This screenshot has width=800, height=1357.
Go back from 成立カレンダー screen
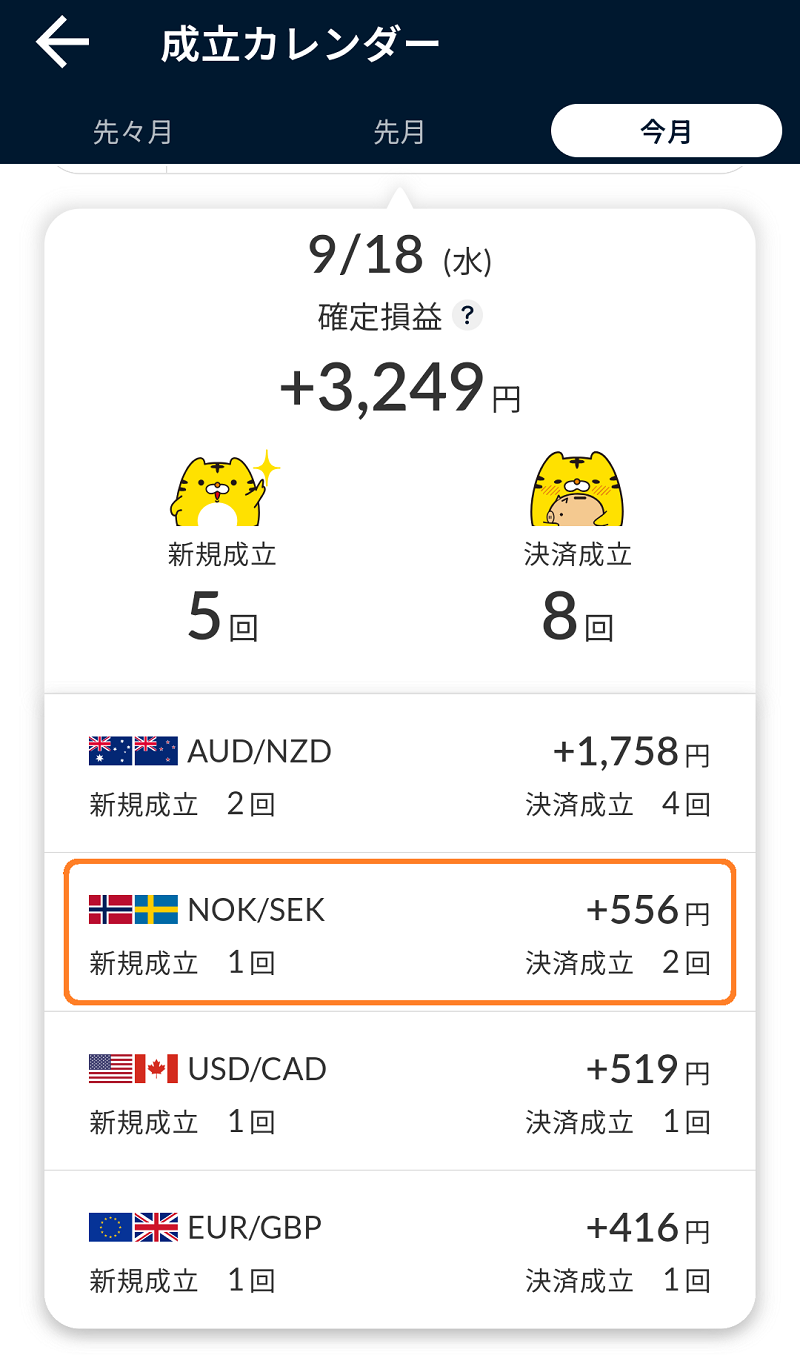point(62,43)
